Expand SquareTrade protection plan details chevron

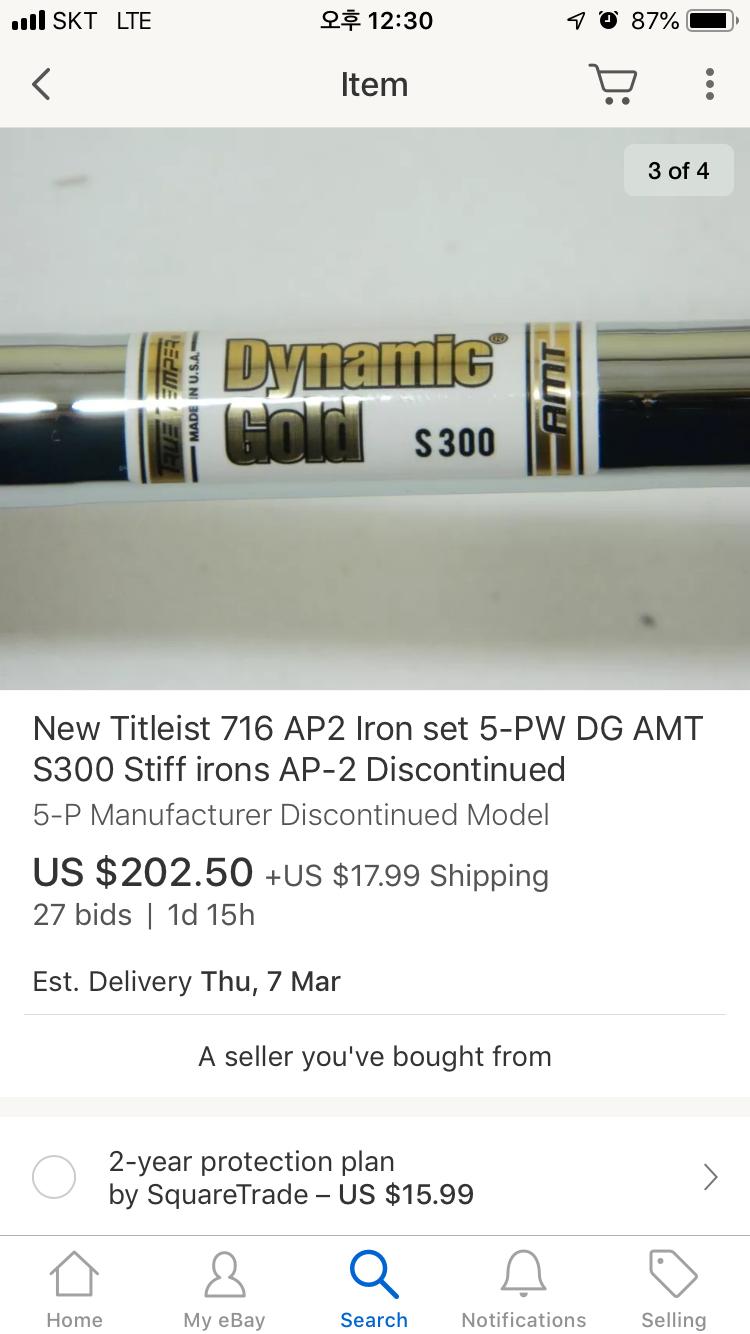point(710,1177)
